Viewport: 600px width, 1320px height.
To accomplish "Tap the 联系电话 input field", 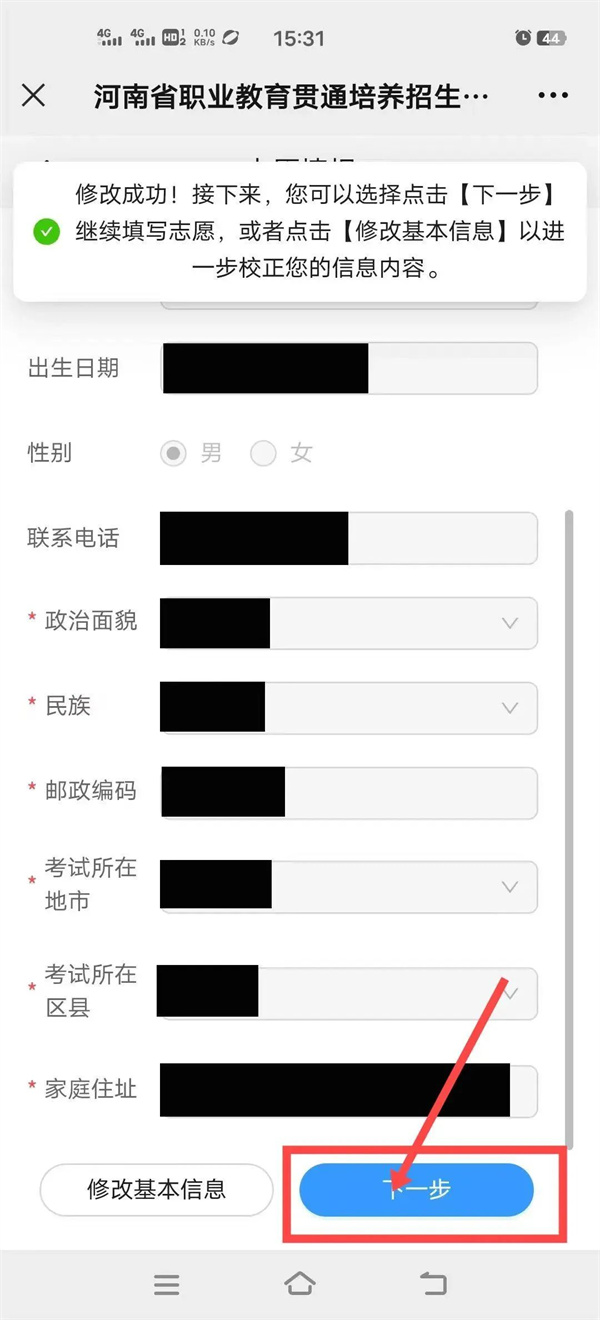I will point(349,538).
